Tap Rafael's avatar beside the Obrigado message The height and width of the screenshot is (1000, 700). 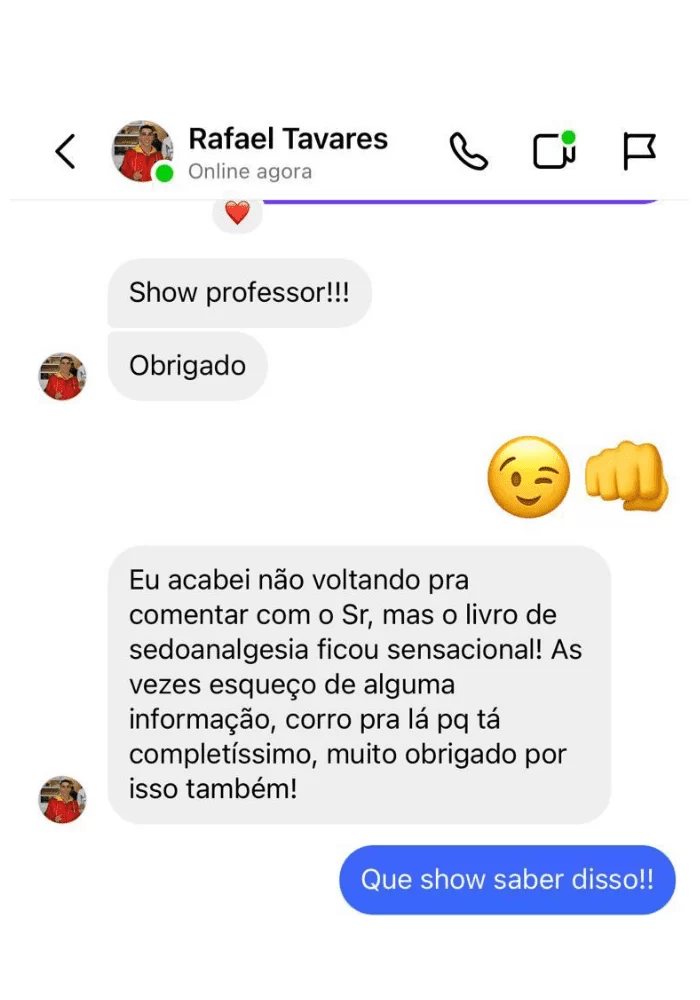point(62,377)
